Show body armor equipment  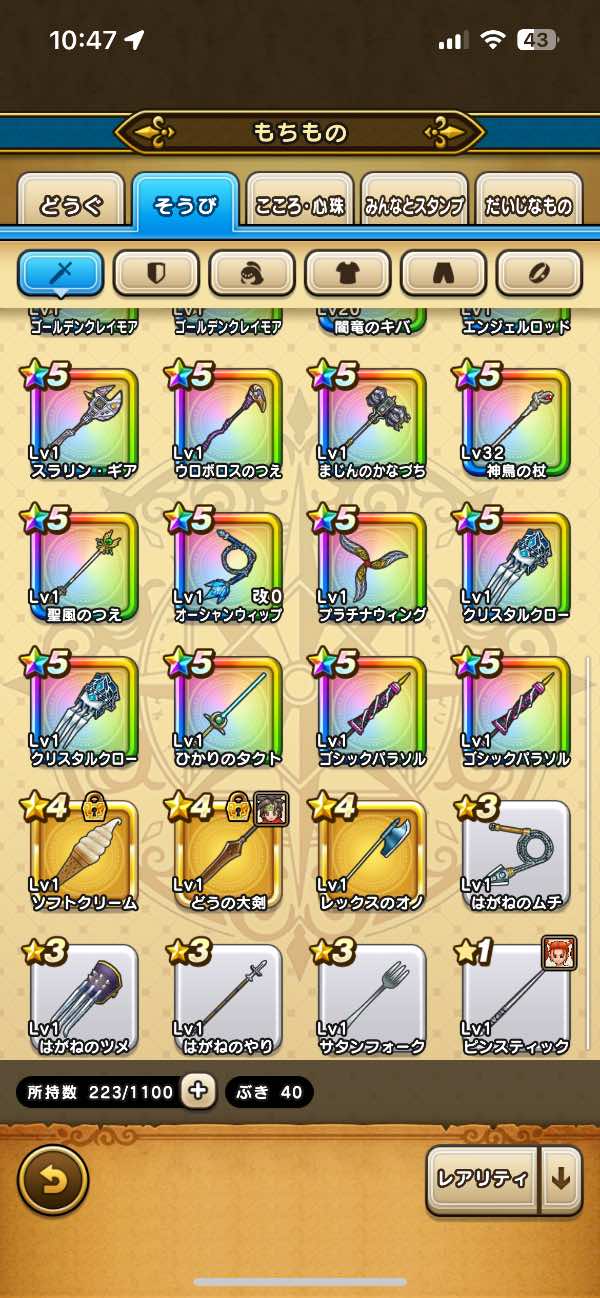[348, 272]
